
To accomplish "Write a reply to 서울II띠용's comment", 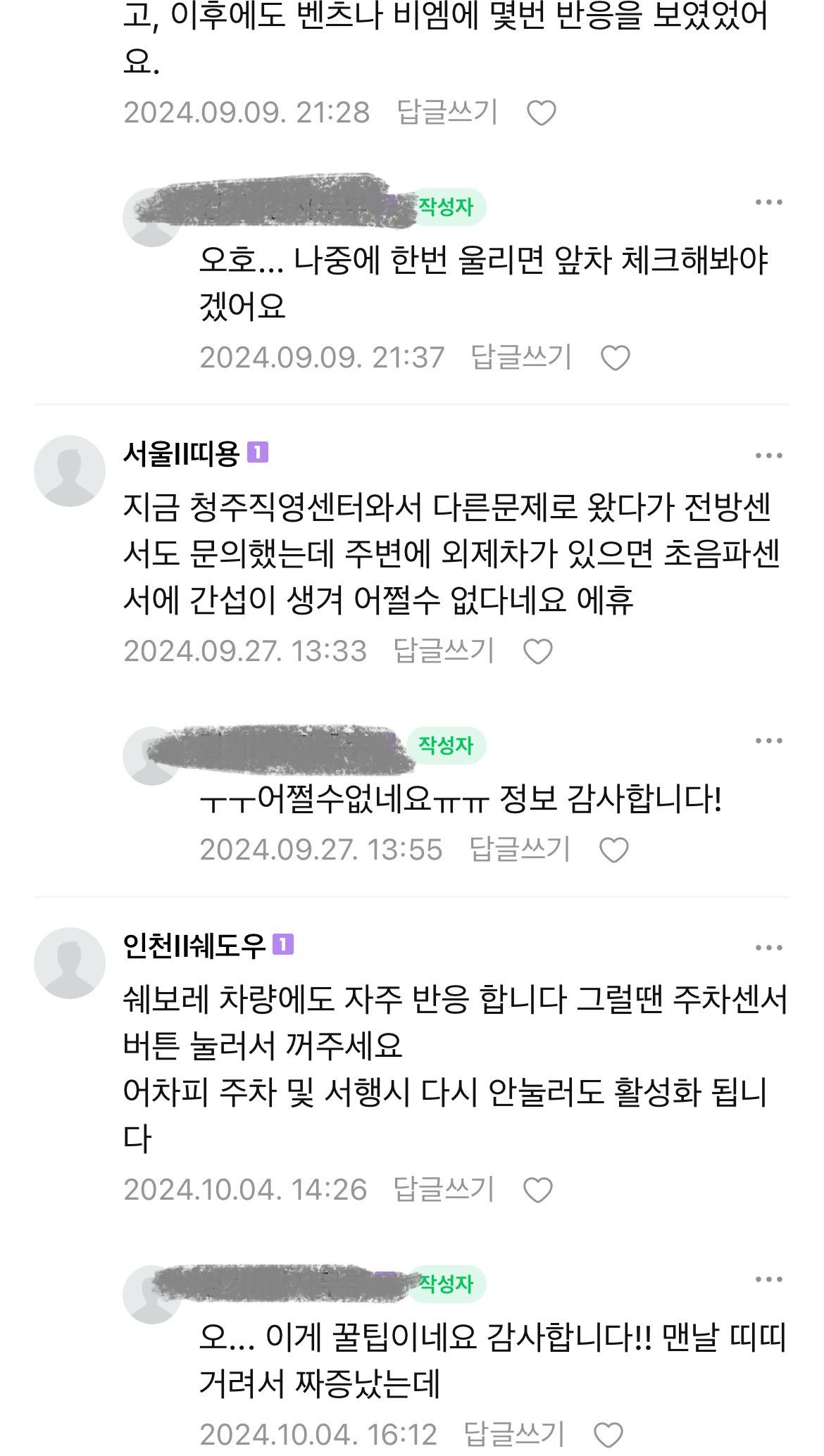I will (444, 651).
